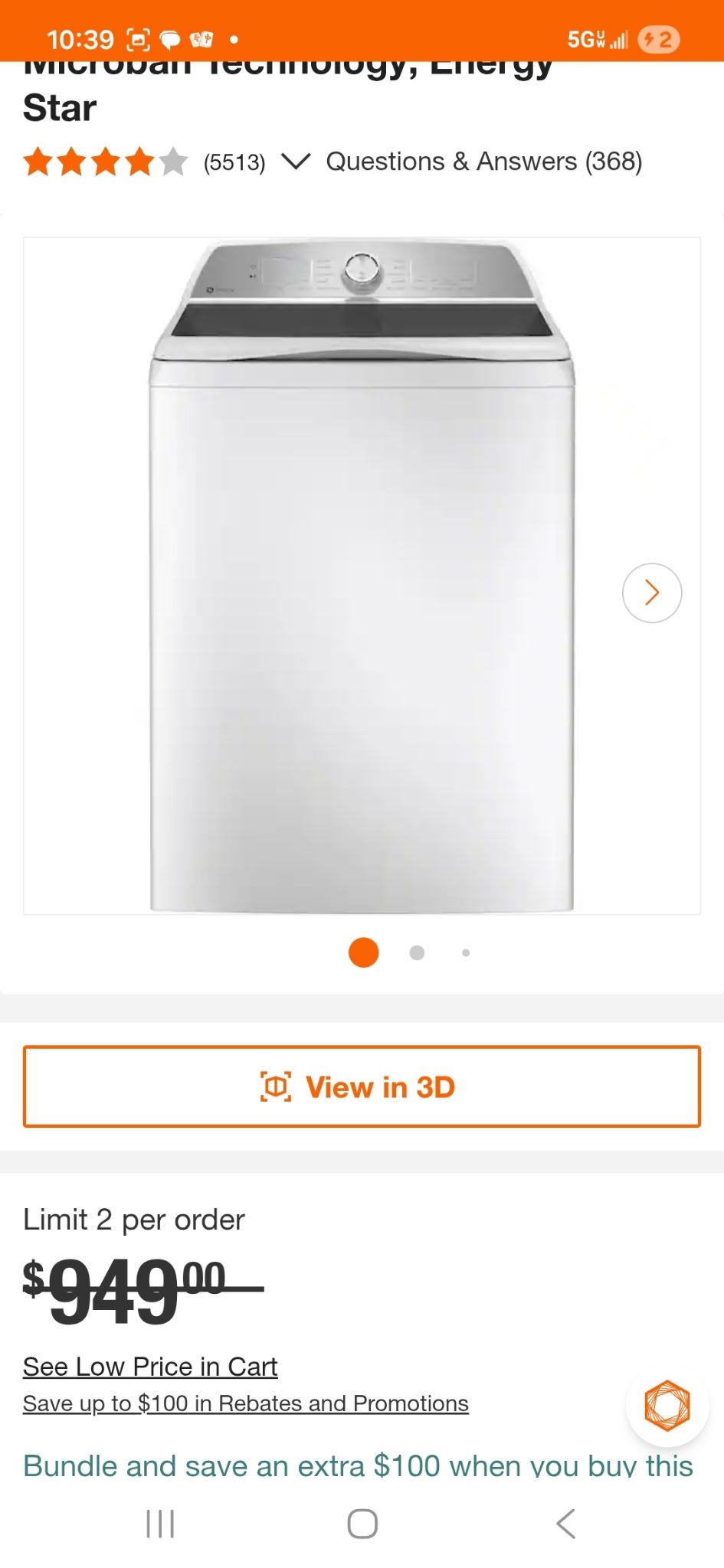Go back using system navigation
Viewport: 724px width, 1568px height.
[x=565, y=1524]
